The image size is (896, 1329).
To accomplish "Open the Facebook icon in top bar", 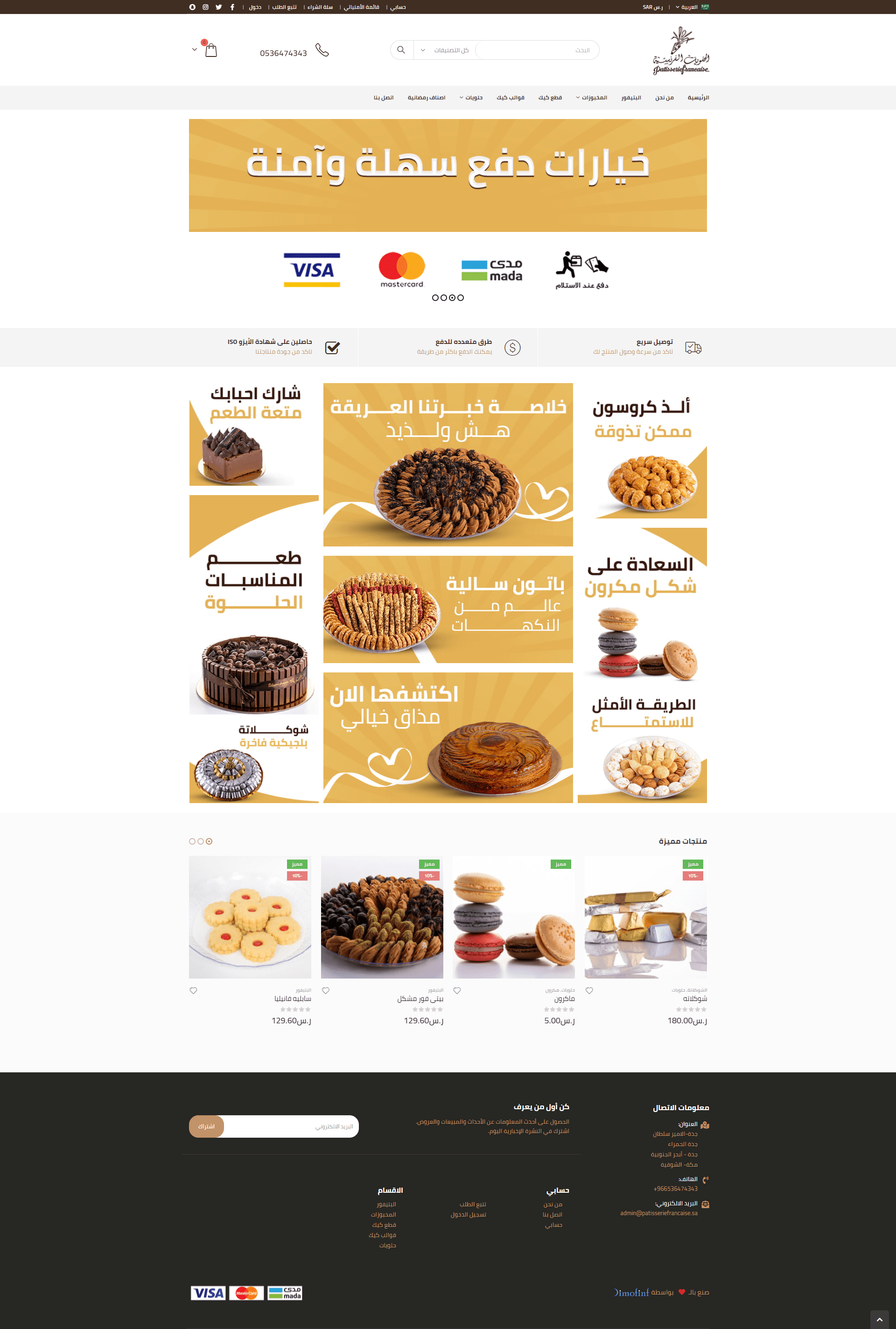I will tap(232, 7).
